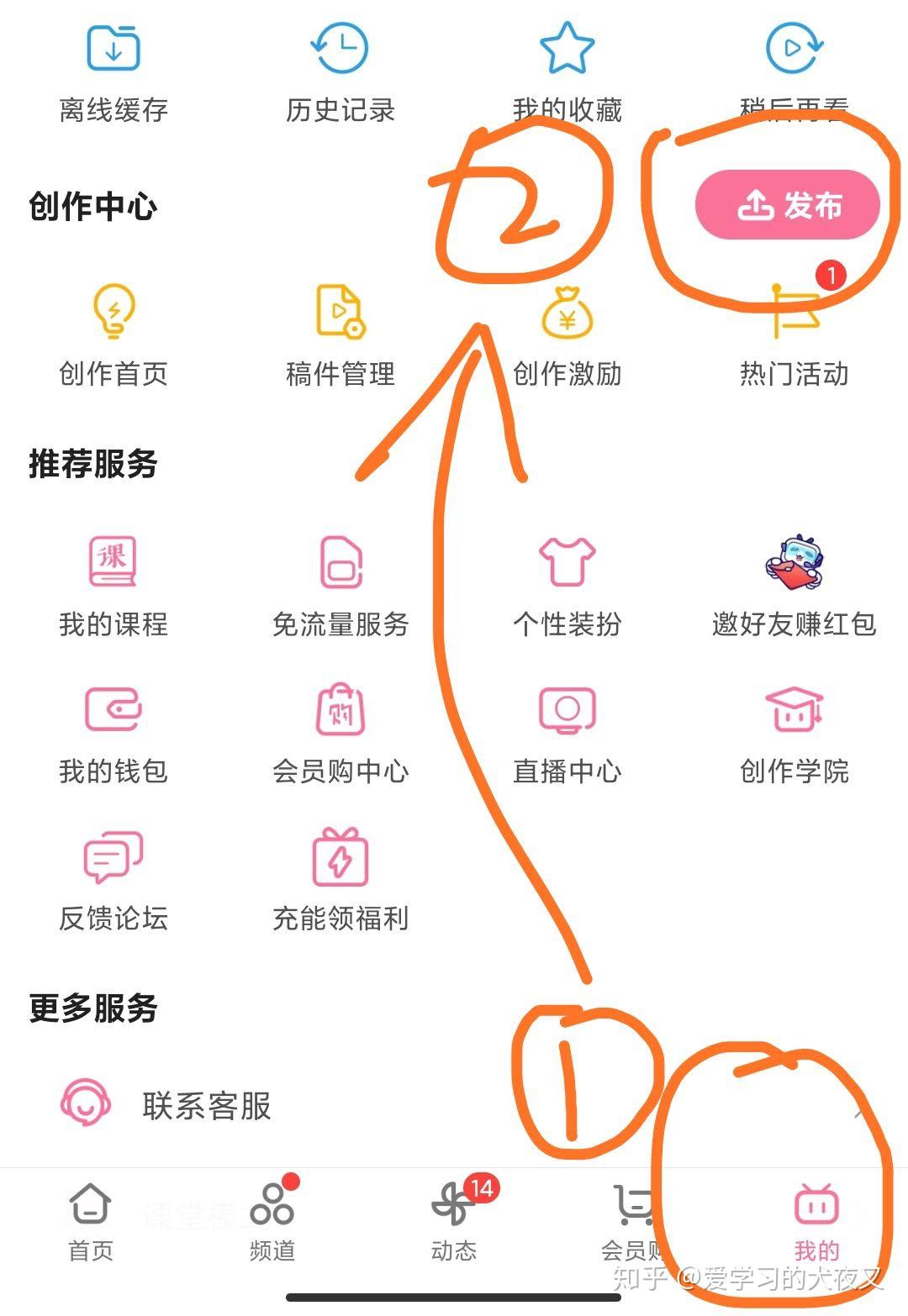Open 充能领福利 recharge benefits

(340, 879)
